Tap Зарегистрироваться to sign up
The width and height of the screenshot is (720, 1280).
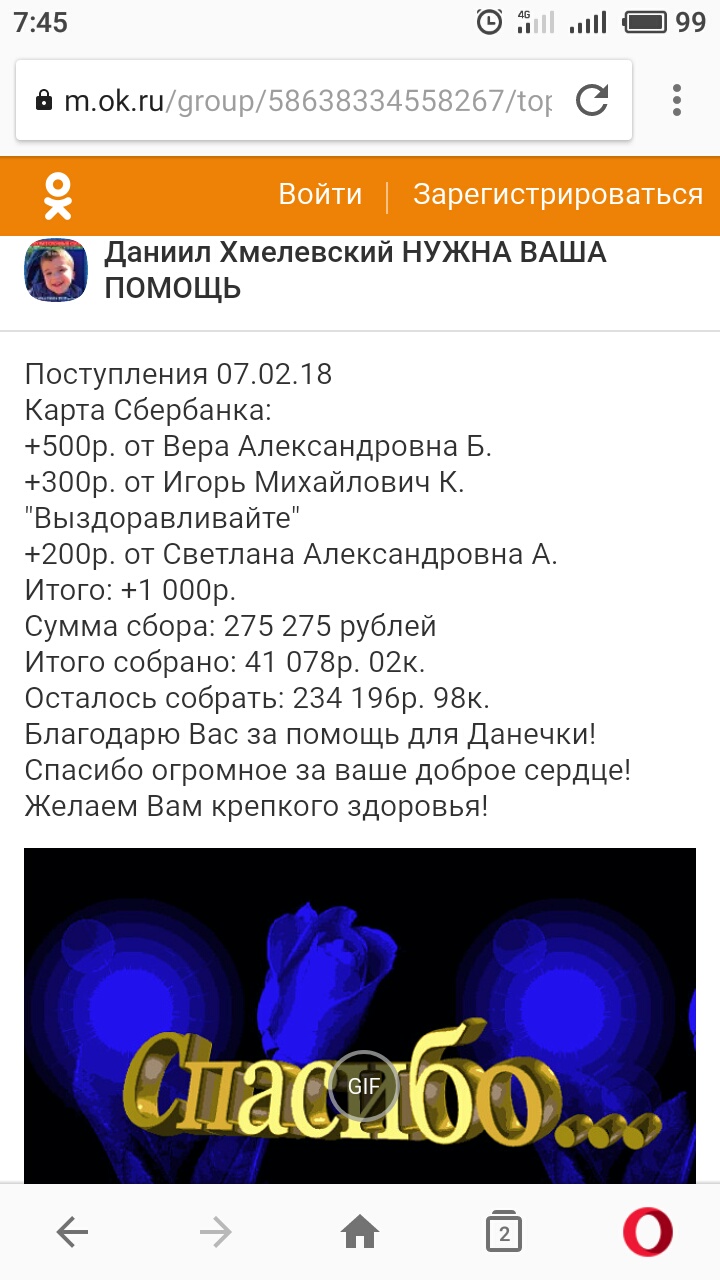[558, 194]
